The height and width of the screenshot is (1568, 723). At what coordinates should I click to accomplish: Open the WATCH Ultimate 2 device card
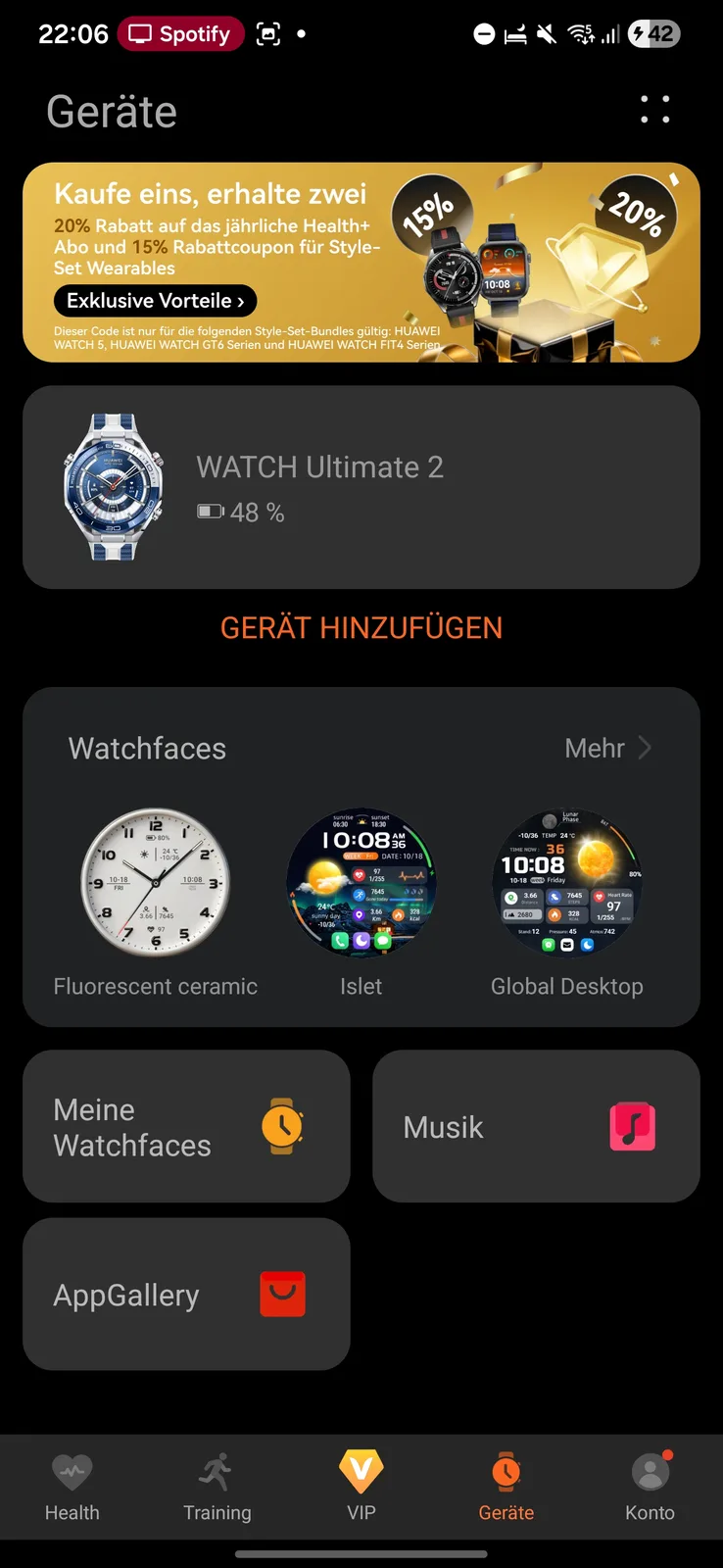(361, 487)
